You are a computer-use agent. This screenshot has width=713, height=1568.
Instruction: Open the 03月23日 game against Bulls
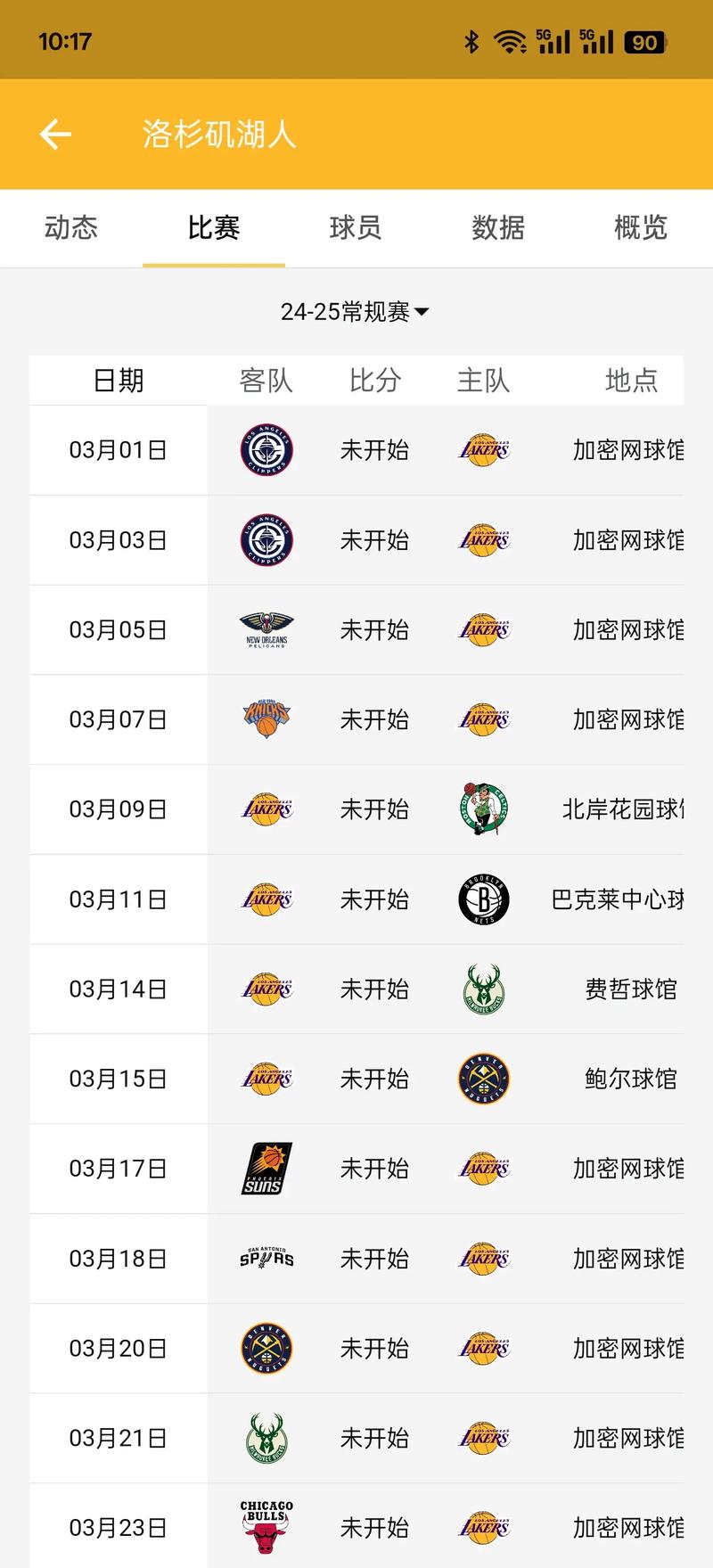click(x=374, y=1528)
